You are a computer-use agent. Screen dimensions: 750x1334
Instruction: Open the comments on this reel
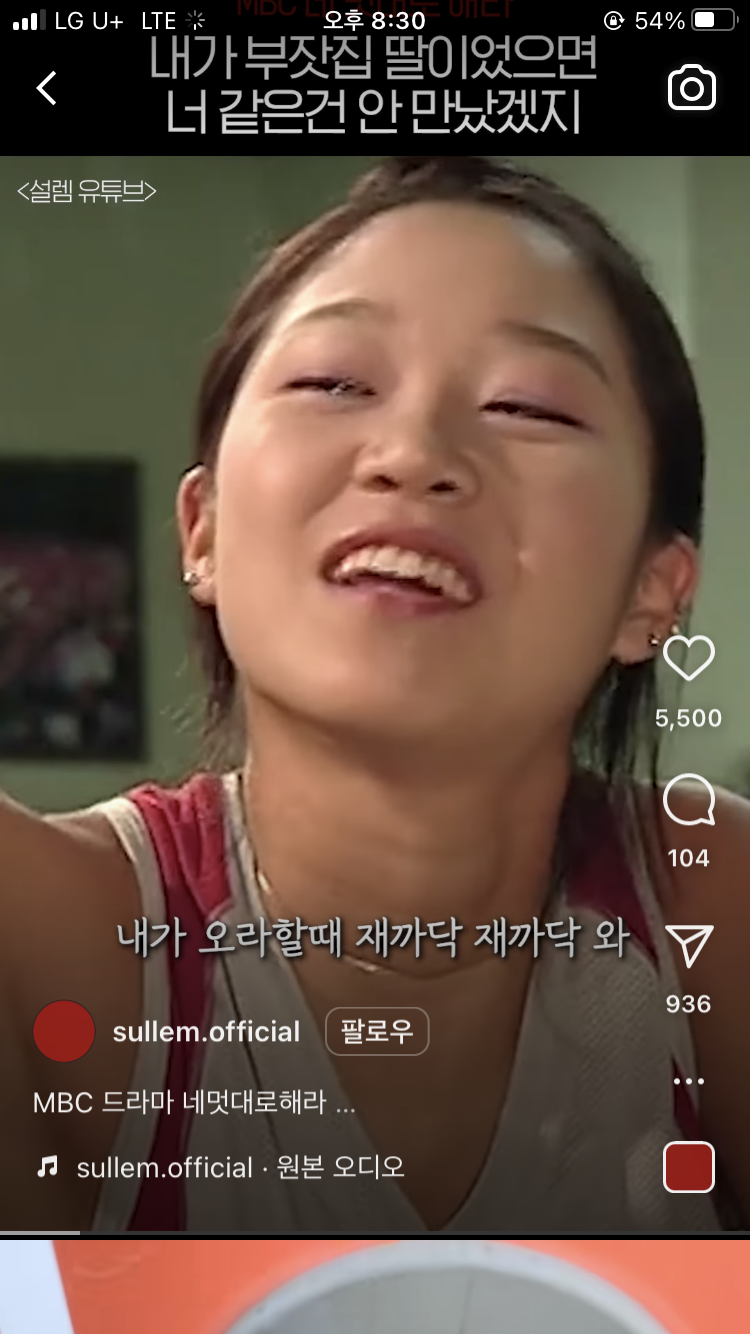tap(689, 802)
